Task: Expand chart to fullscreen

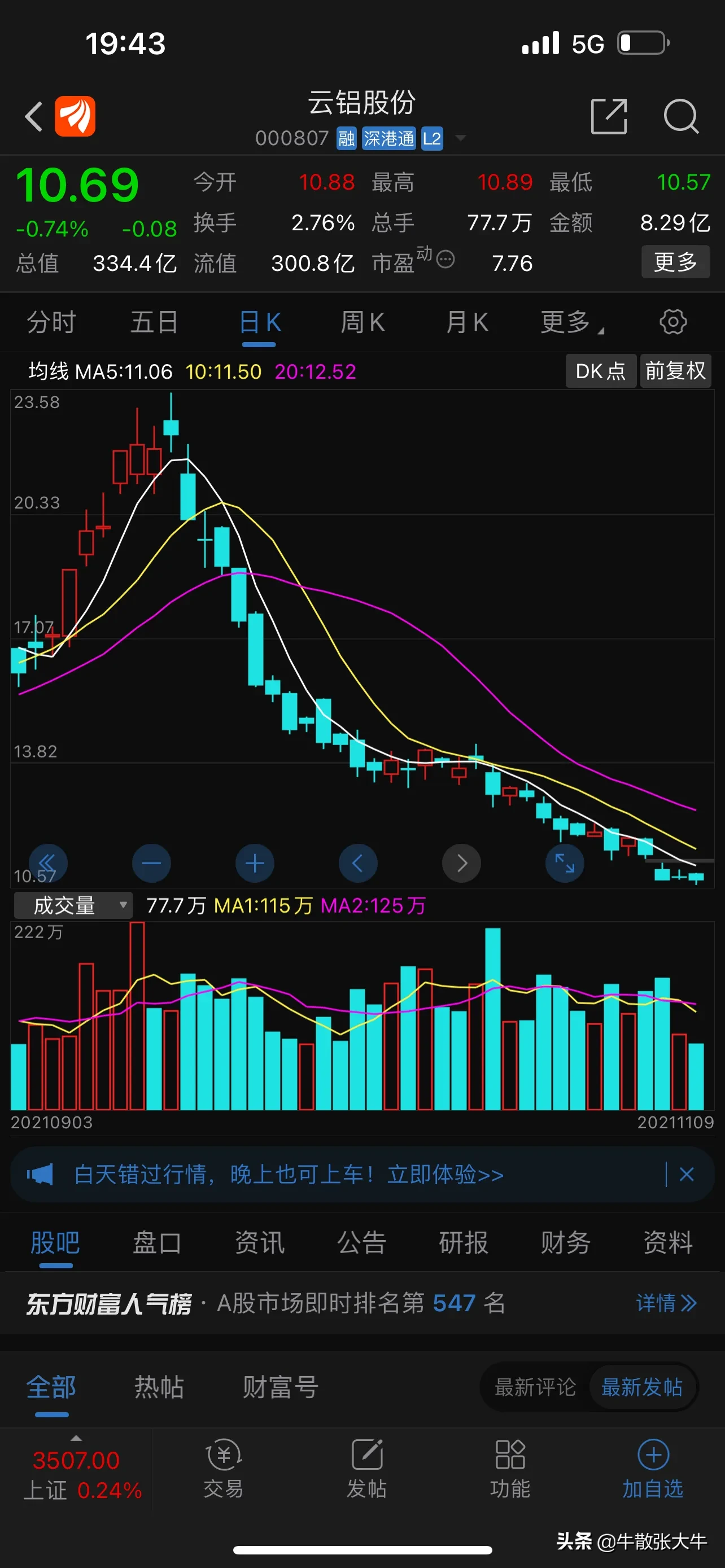Action: 564,863
